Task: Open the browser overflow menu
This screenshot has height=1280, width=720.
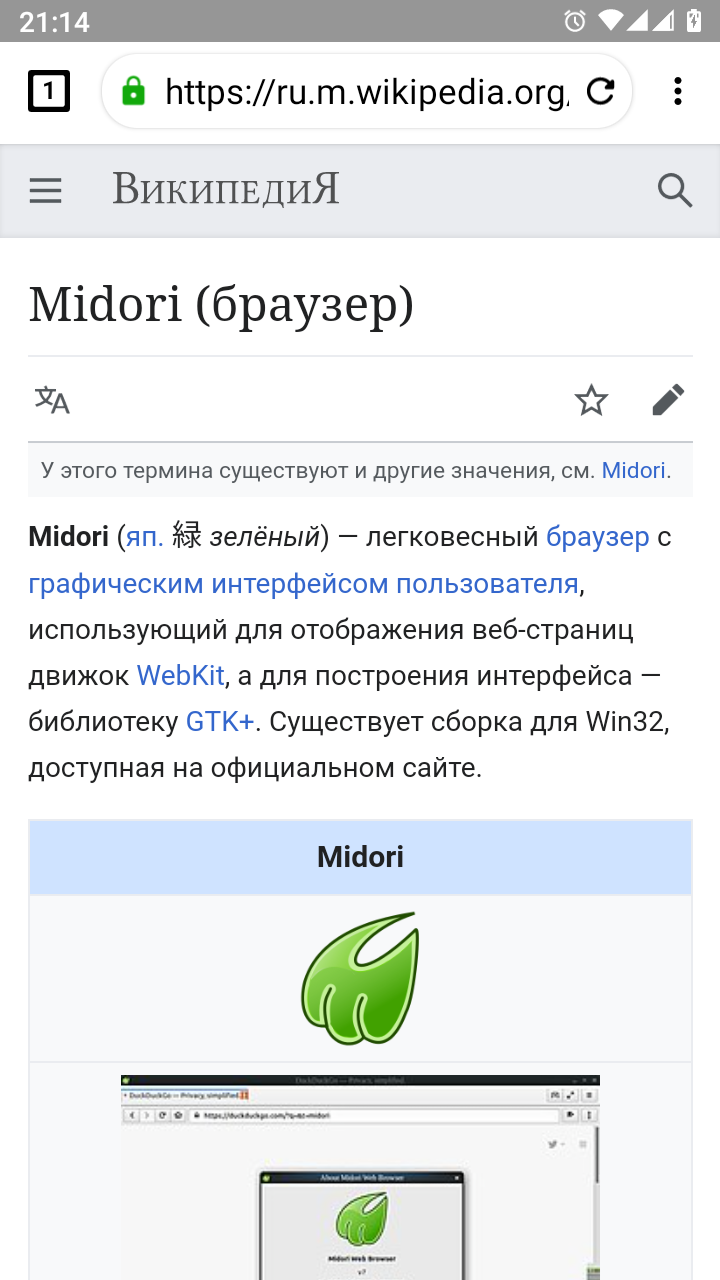Action: (x=678, y=92)
